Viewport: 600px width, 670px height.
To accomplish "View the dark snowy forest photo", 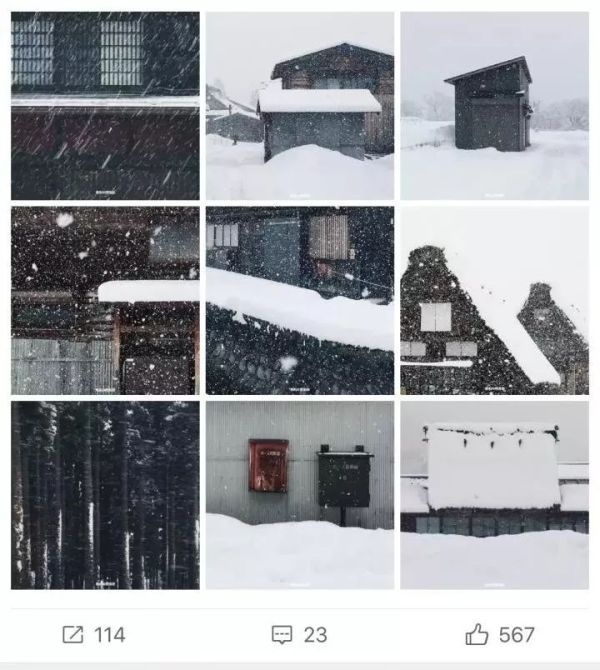I will pyautogui.click(x=105, y=495).
